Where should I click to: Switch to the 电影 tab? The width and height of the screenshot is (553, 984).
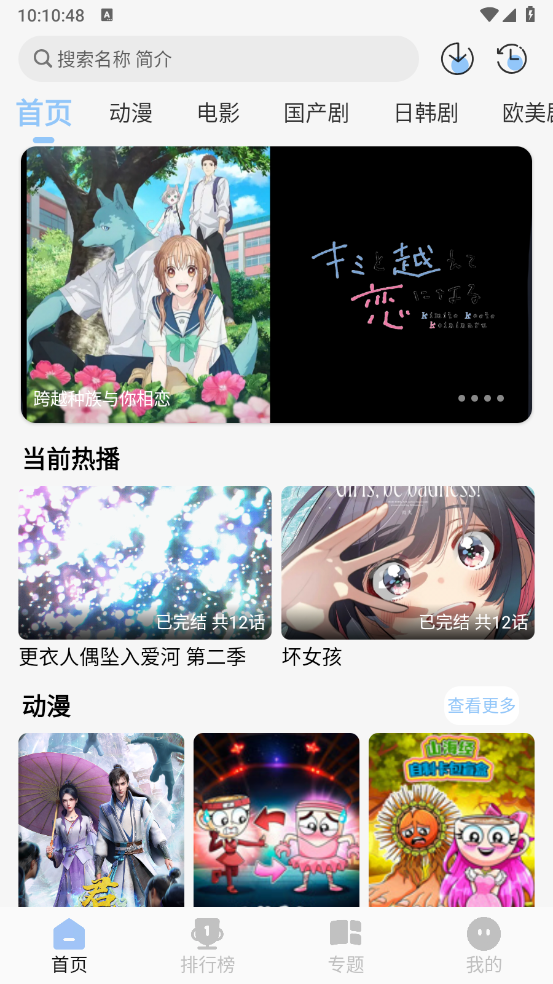218,113
